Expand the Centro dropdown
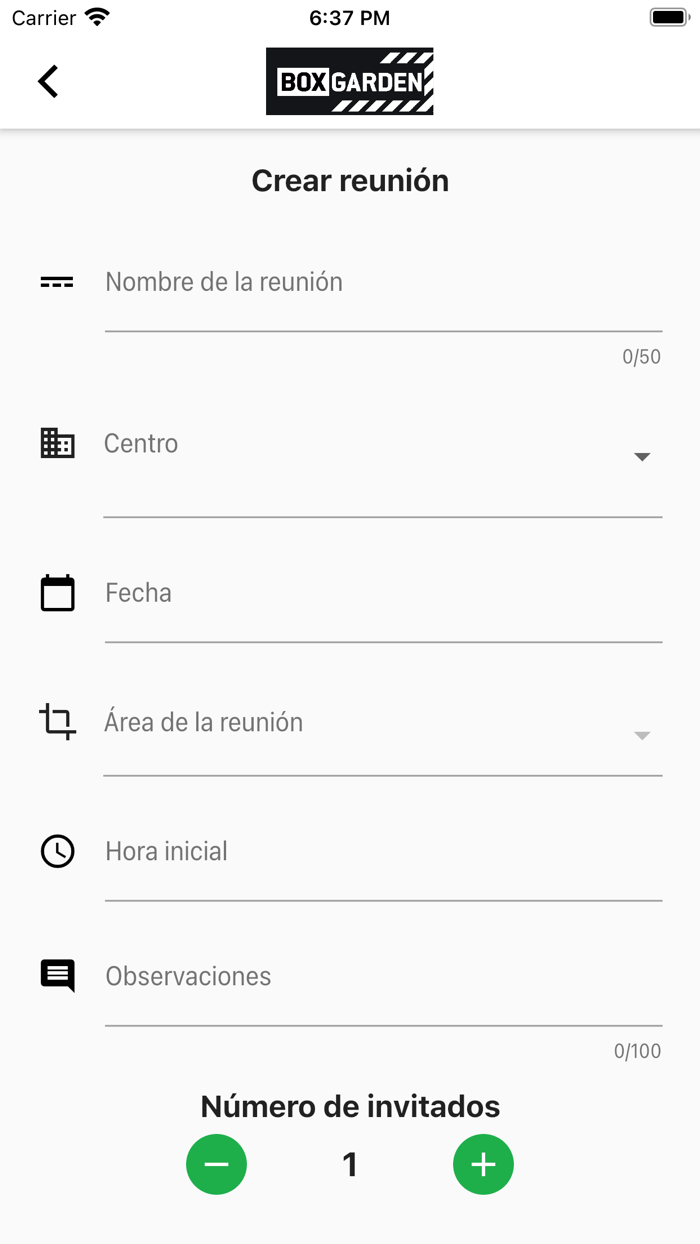 (382, 456)
